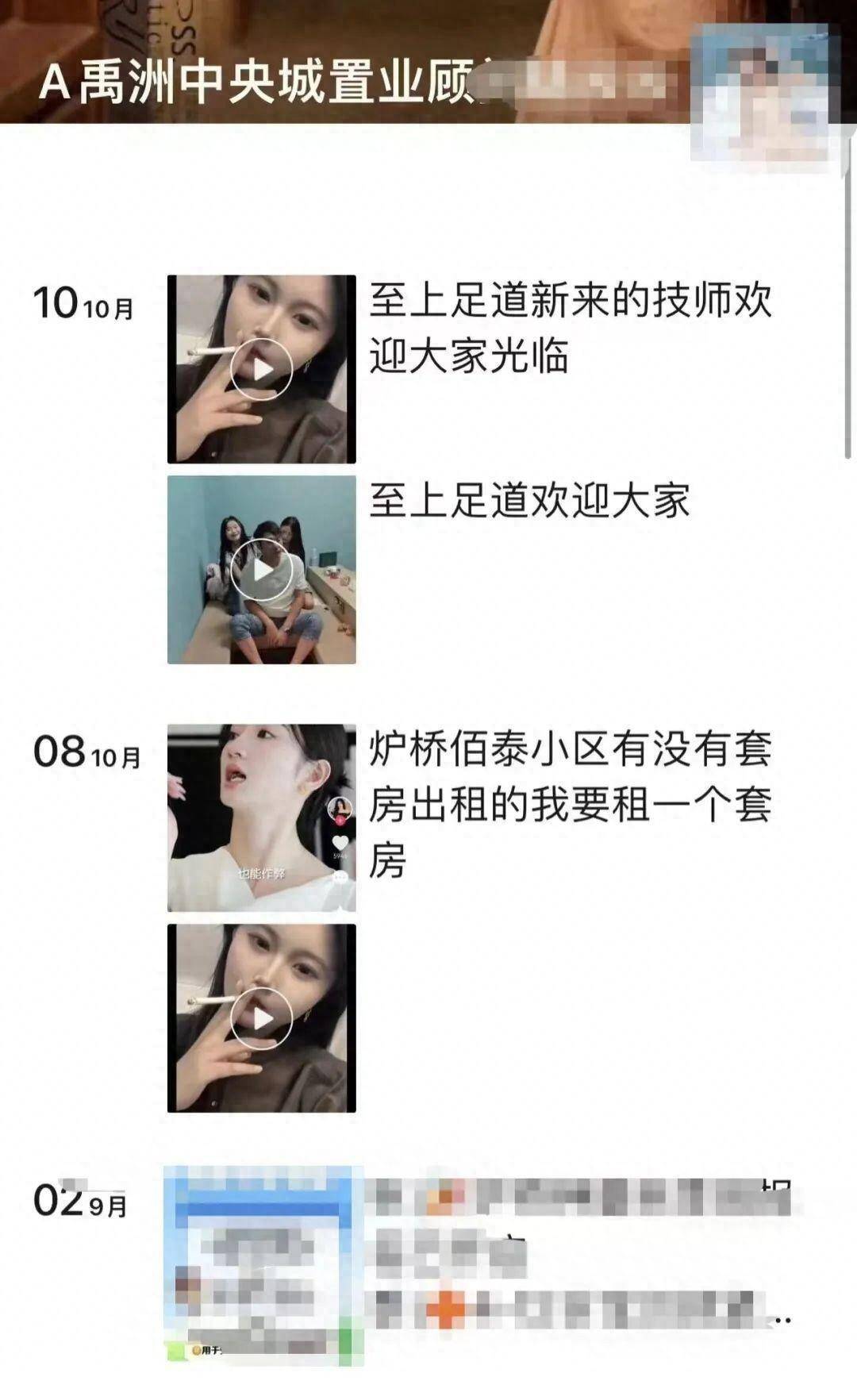This screenshot has width=857, height=1400.
Task: Open the image for 炉桥佰泰小区有没有套房出租
Action: [261, 817]
